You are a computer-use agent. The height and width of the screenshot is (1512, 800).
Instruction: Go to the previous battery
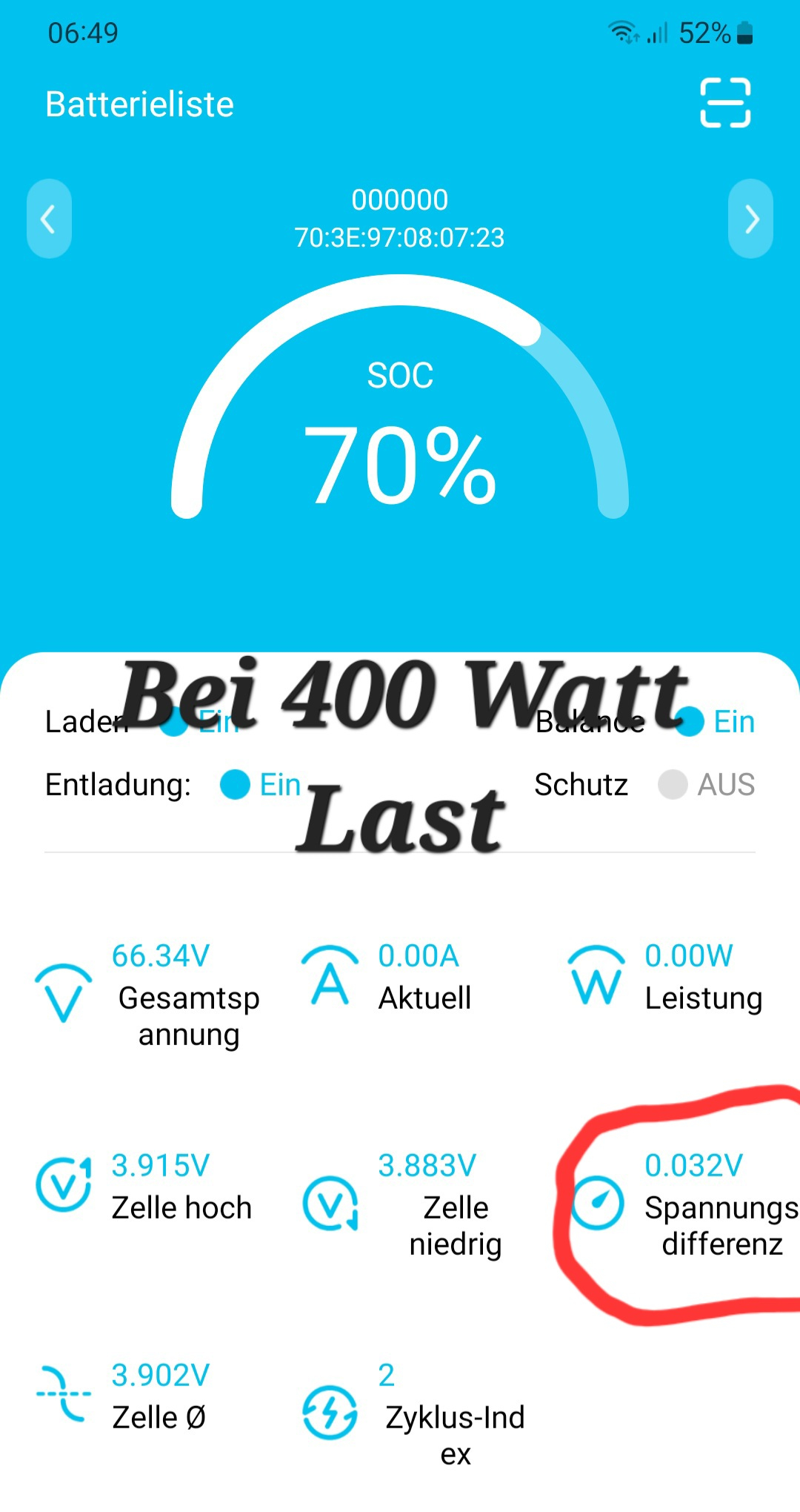point(49,219)
